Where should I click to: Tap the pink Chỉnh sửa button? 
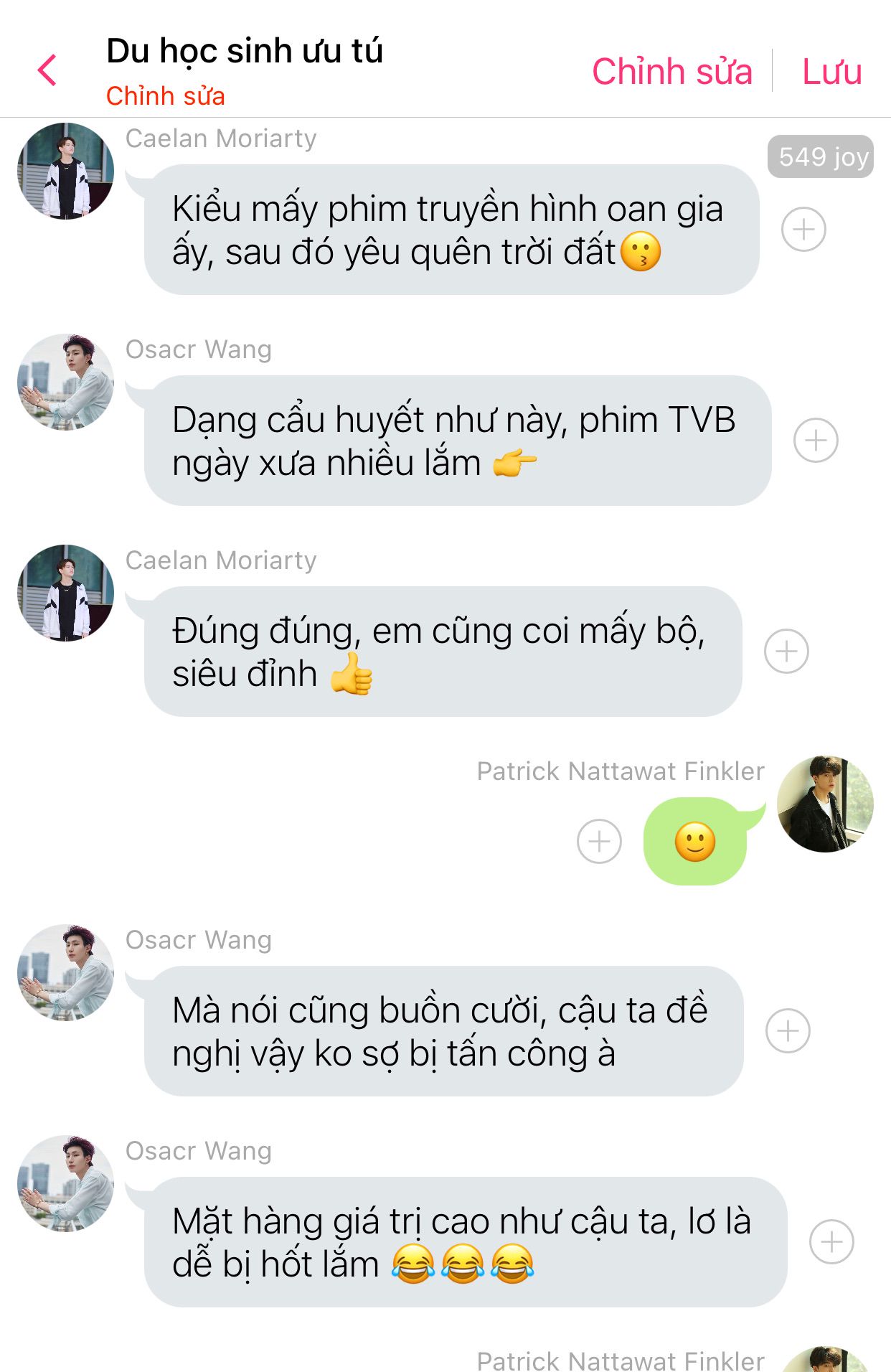coord(671,72)
